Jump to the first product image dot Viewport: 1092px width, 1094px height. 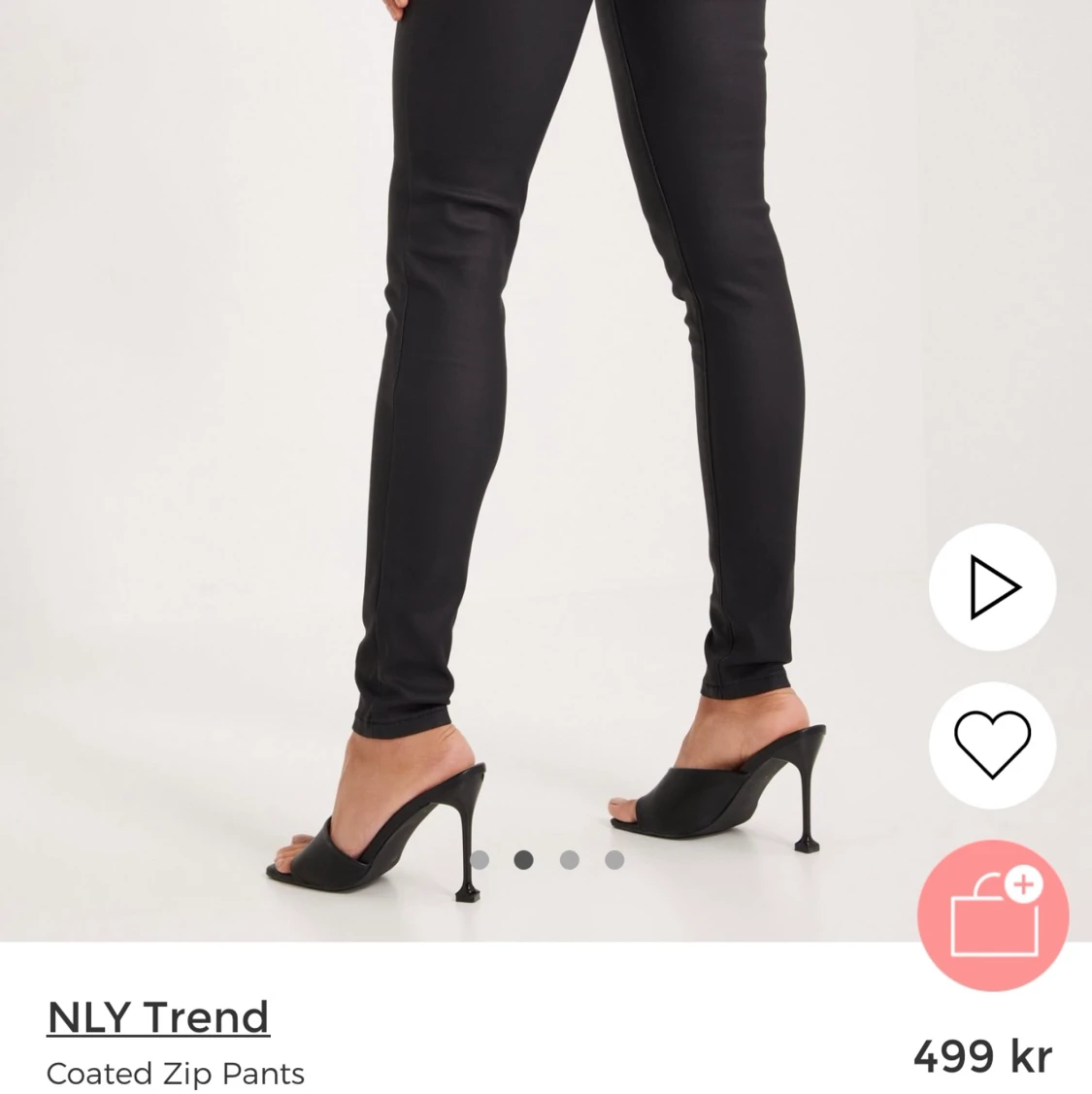(x=479, y=859)
